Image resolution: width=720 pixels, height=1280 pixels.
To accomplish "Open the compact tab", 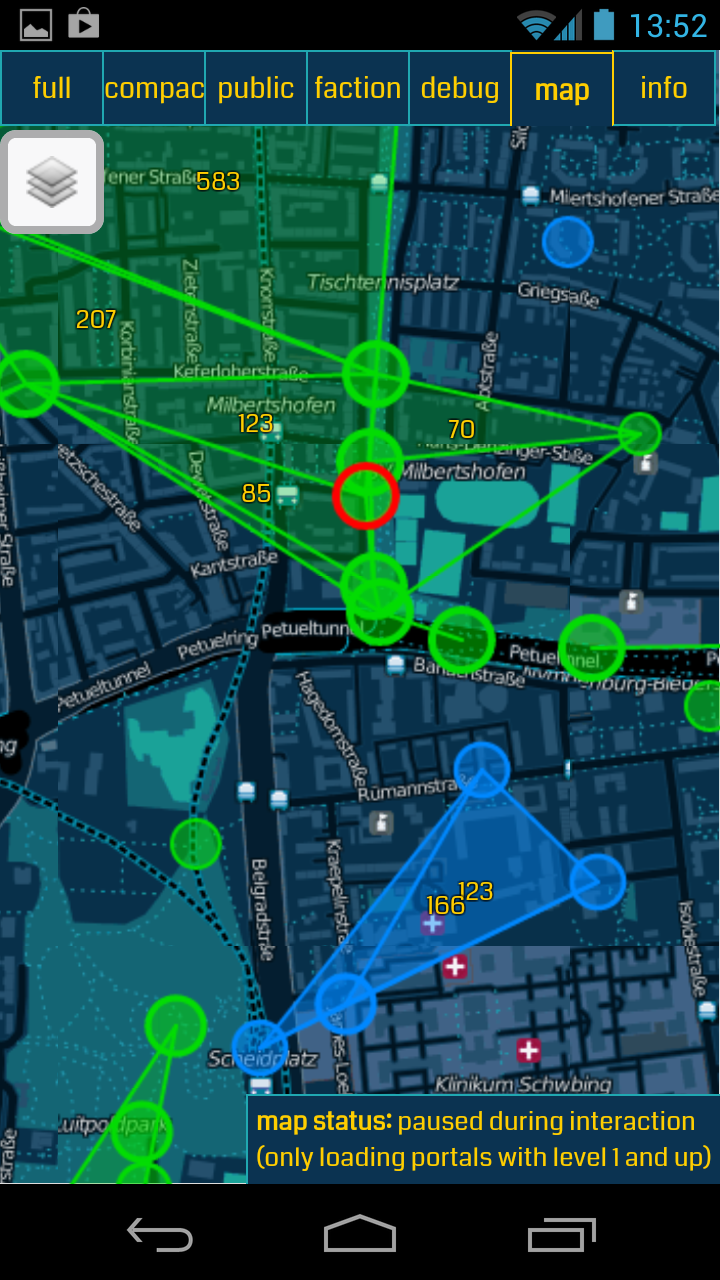I will click(x=154, y=88).
